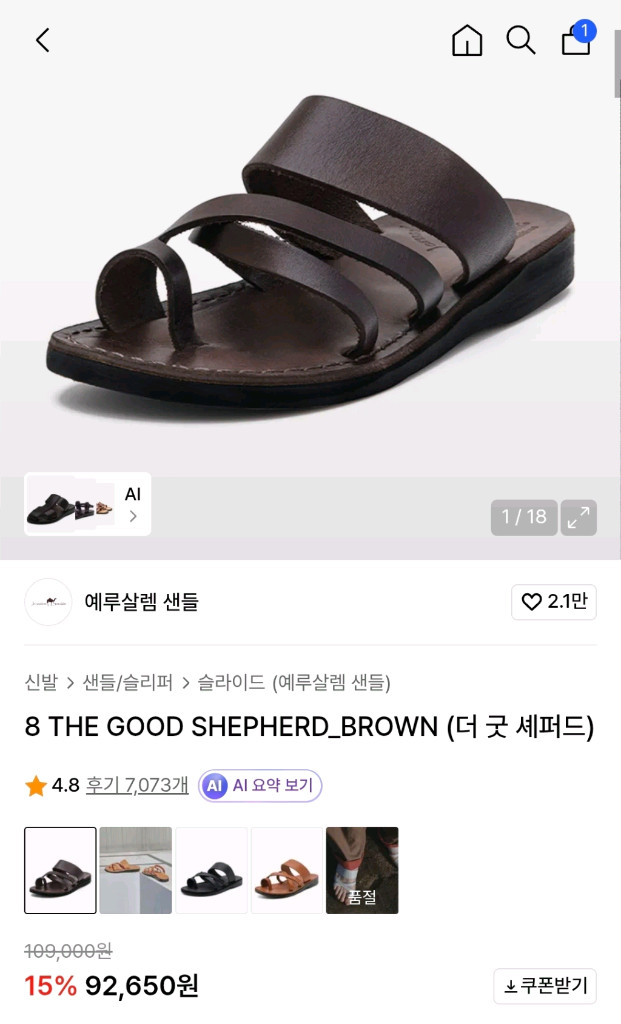
Task: Open the 샌들/슬리퍼 category breadcrumb
Action: click(128, 683)
